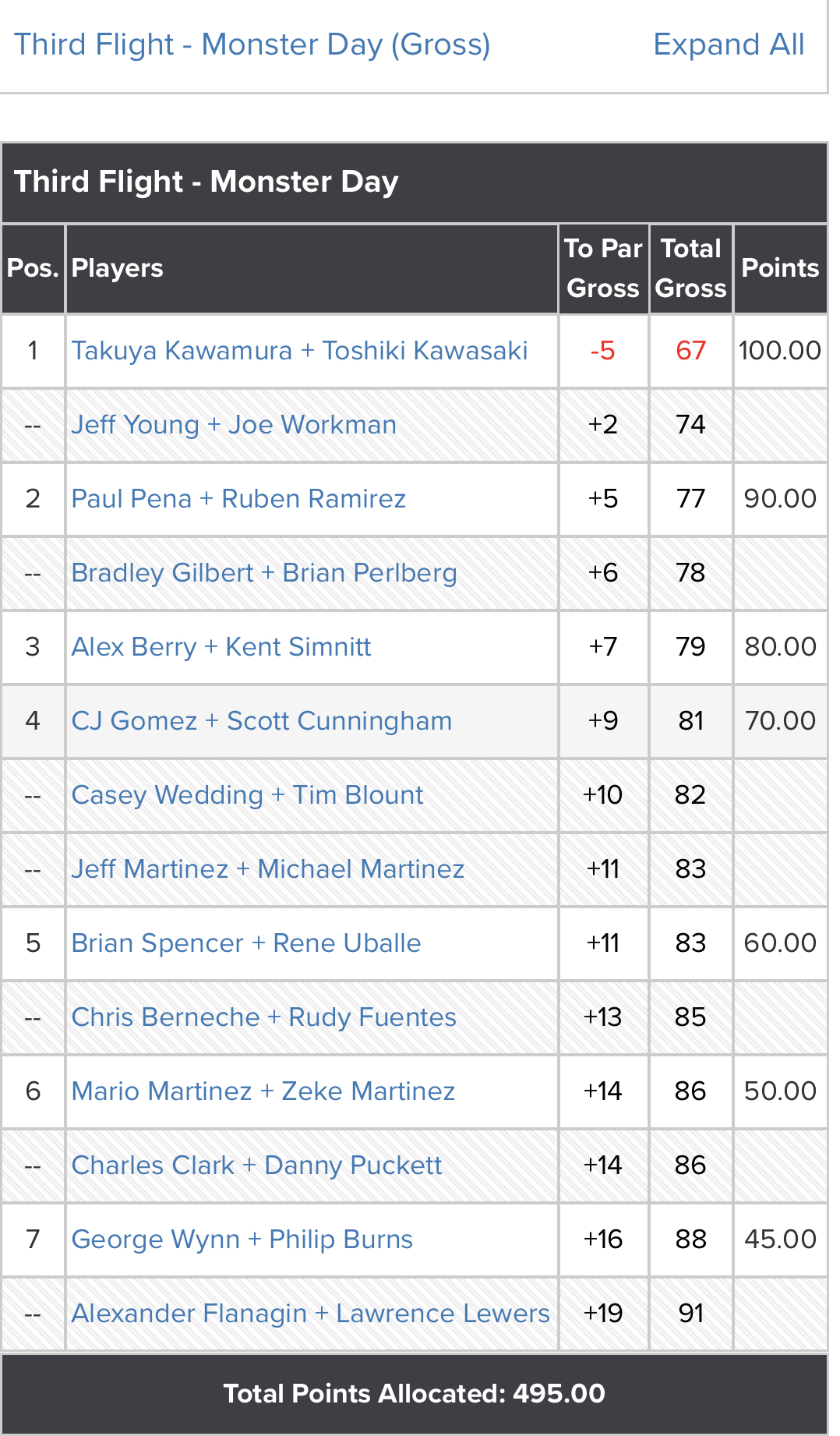Tap Casey Wedding + Tim Blount link
The height and width of the screenshot is (1436, 840).
click(247, 795)
